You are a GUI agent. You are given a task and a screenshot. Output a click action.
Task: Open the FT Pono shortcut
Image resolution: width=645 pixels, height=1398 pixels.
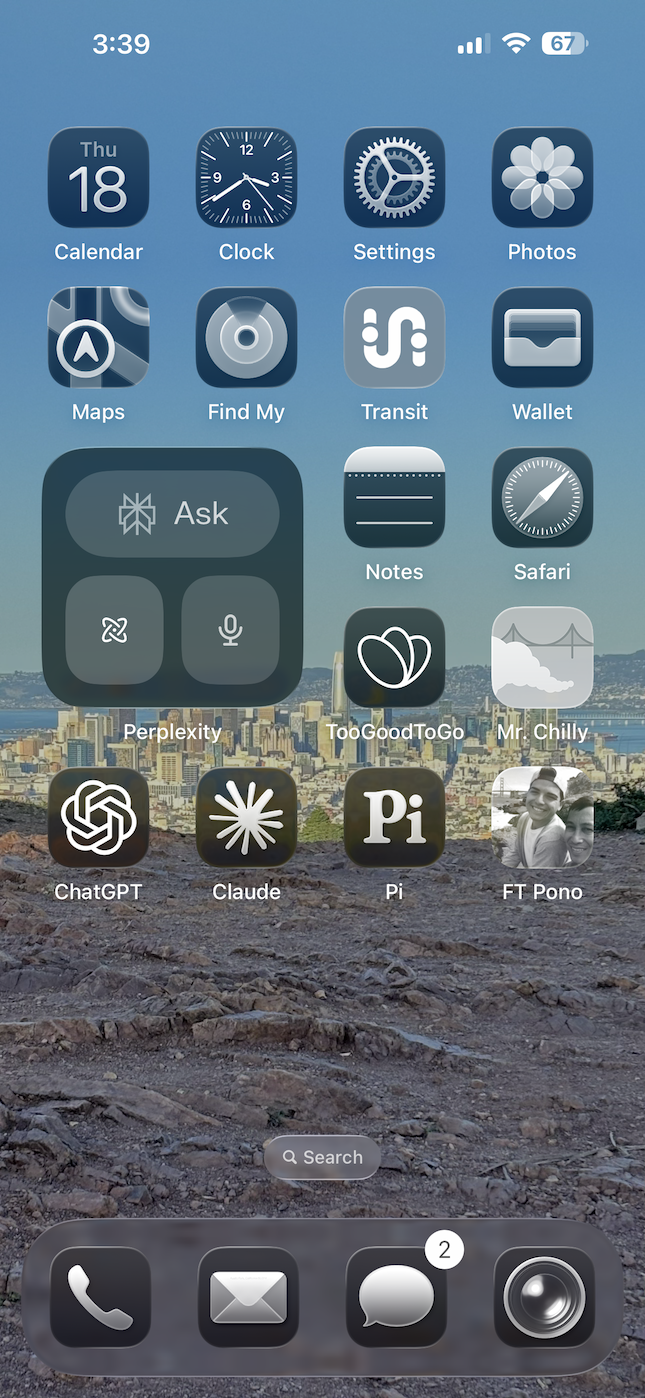click(542, 818)
